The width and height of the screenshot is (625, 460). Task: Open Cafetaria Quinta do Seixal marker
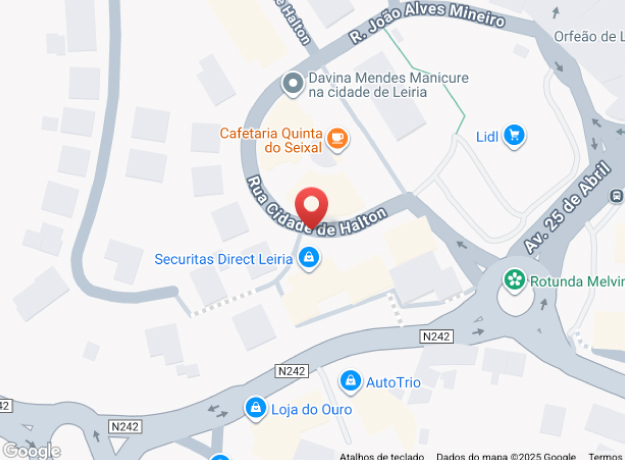coord(337,138)
